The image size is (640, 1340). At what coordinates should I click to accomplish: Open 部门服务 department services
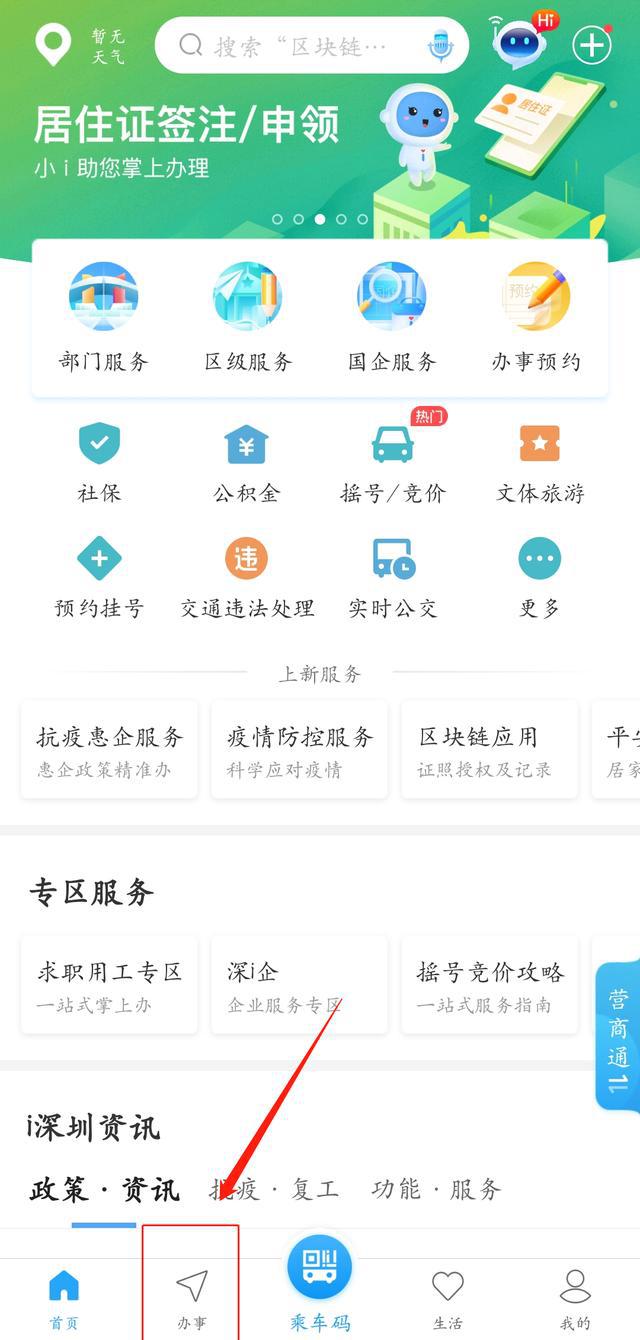point(103,318)
